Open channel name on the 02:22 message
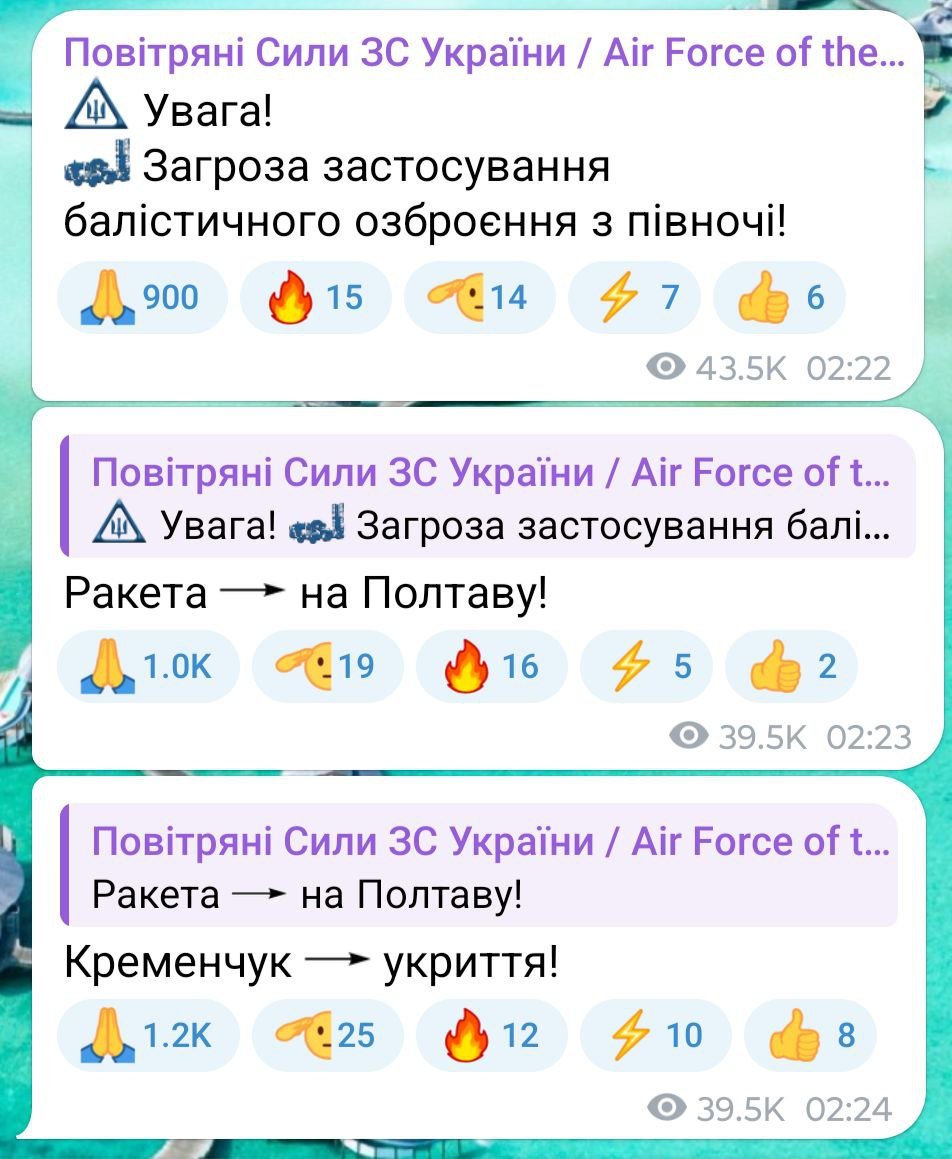952x1159 pixels. tap(484, 53)
